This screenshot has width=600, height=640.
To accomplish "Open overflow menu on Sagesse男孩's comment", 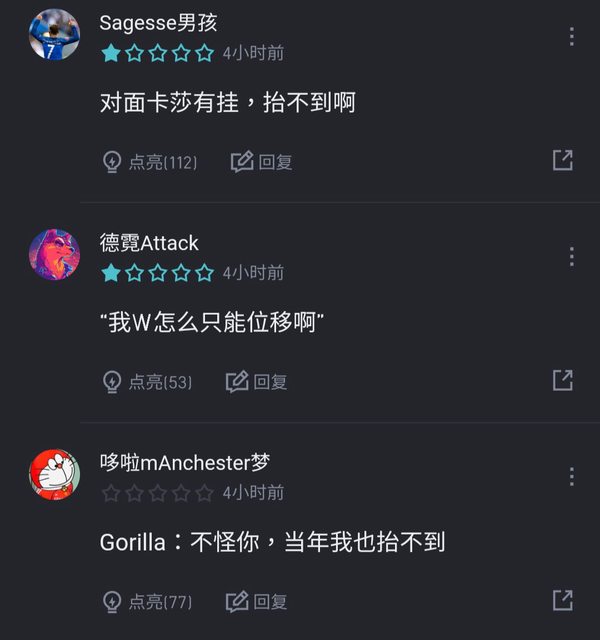I will tap(571, 37).
